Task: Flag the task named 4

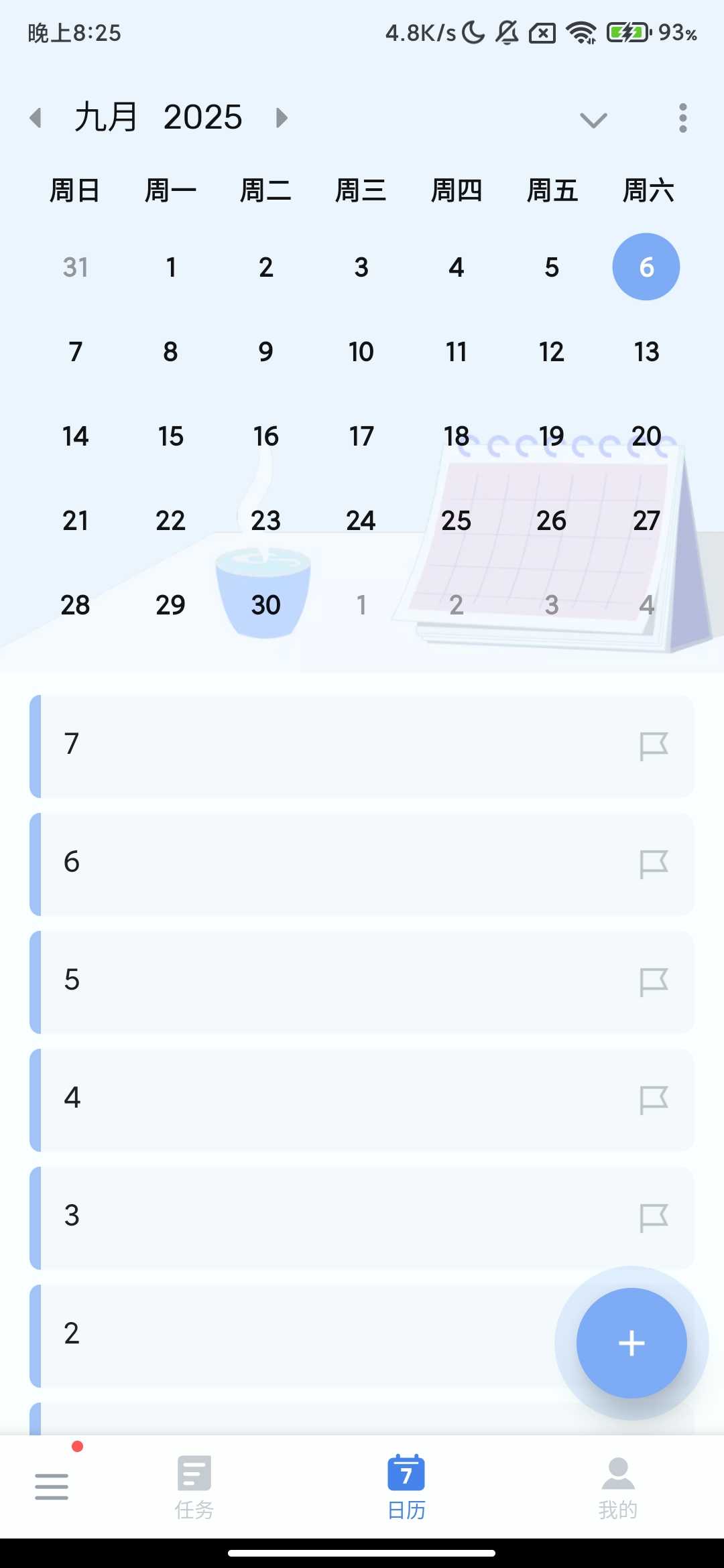Action: point(654,1100)
